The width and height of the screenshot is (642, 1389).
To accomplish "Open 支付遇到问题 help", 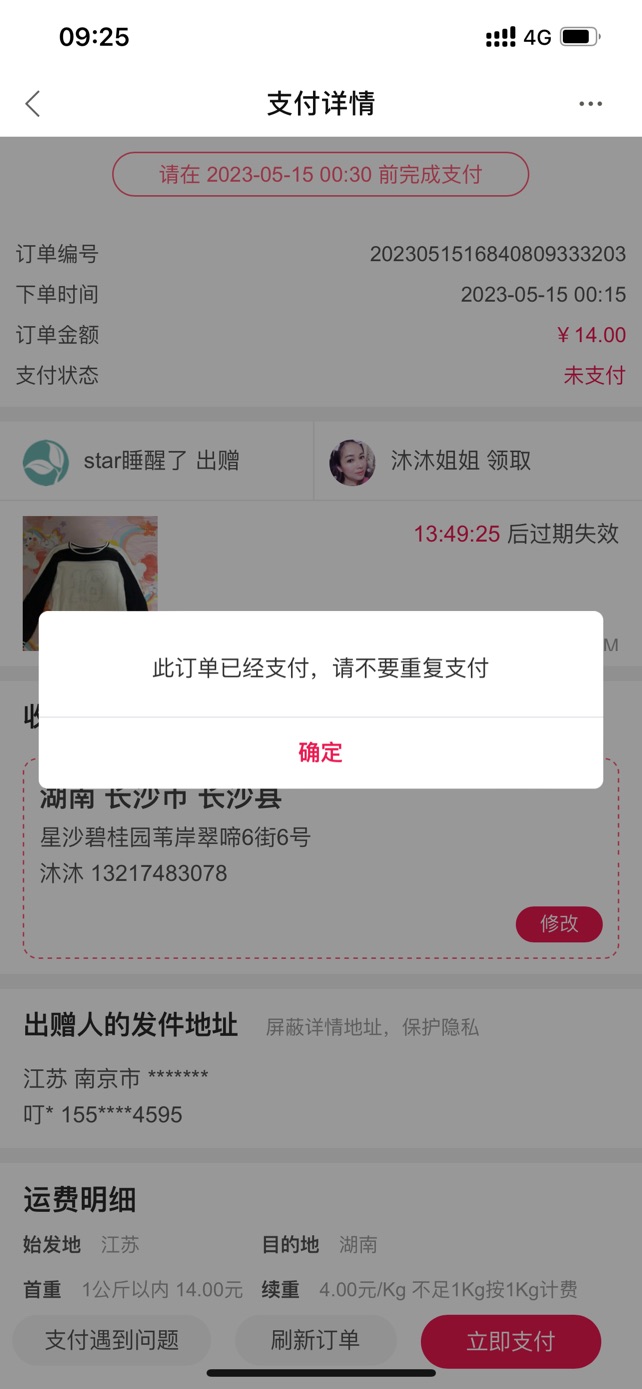I will click(x=112, y=1340).
